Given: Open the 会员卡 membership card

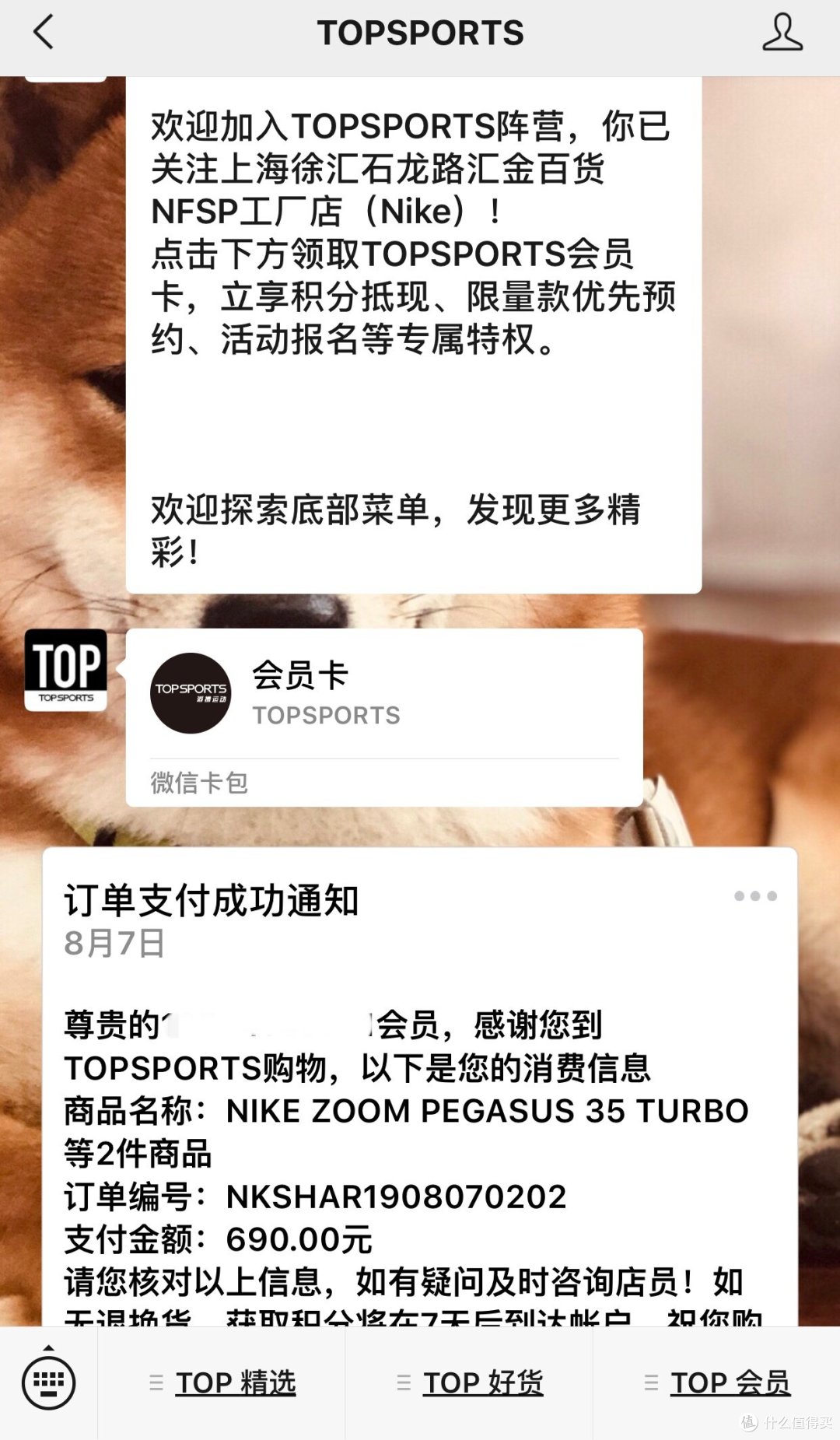Looking at the screenshot, I should coord(384,717).
